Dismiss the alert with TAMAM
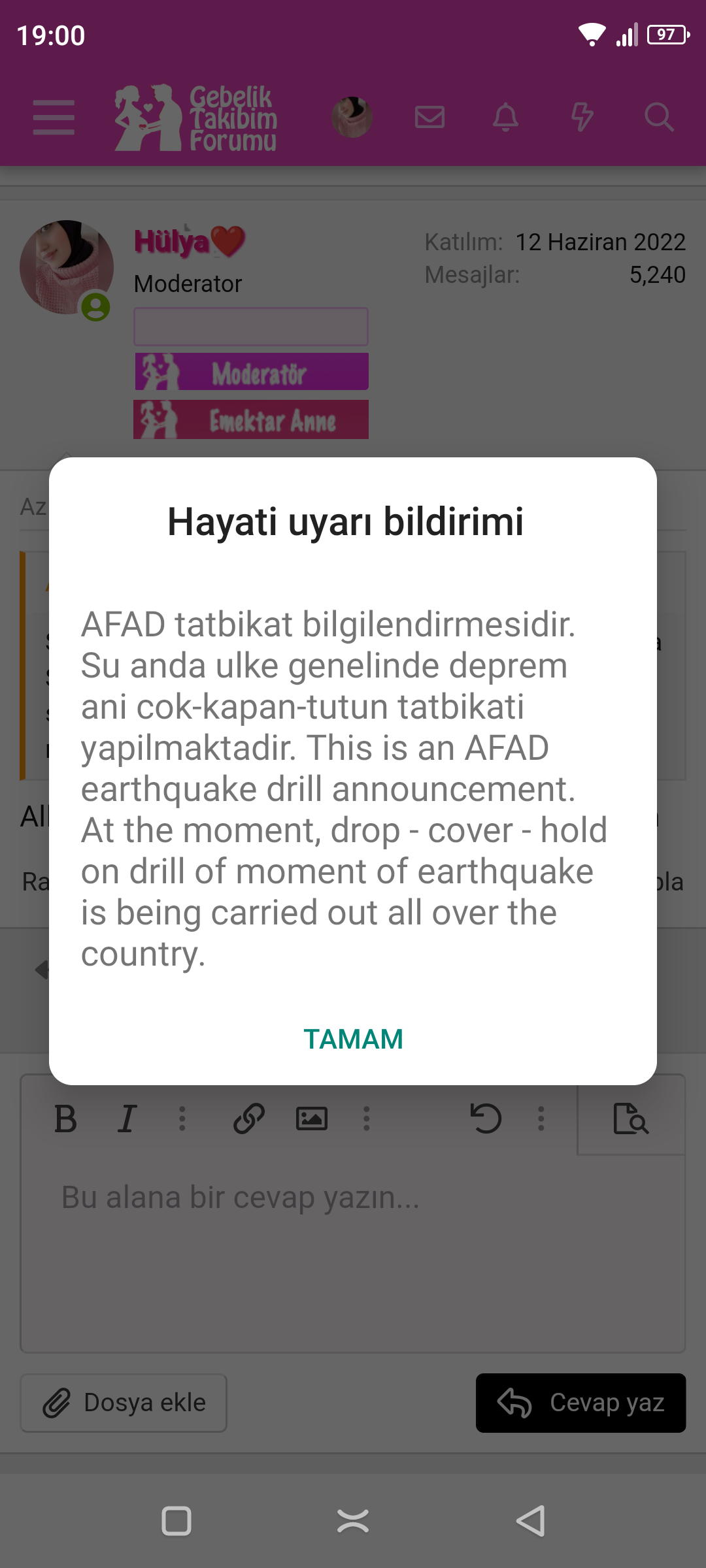The height and width of the screenshot is (1568, 706). coord(353,1039)
